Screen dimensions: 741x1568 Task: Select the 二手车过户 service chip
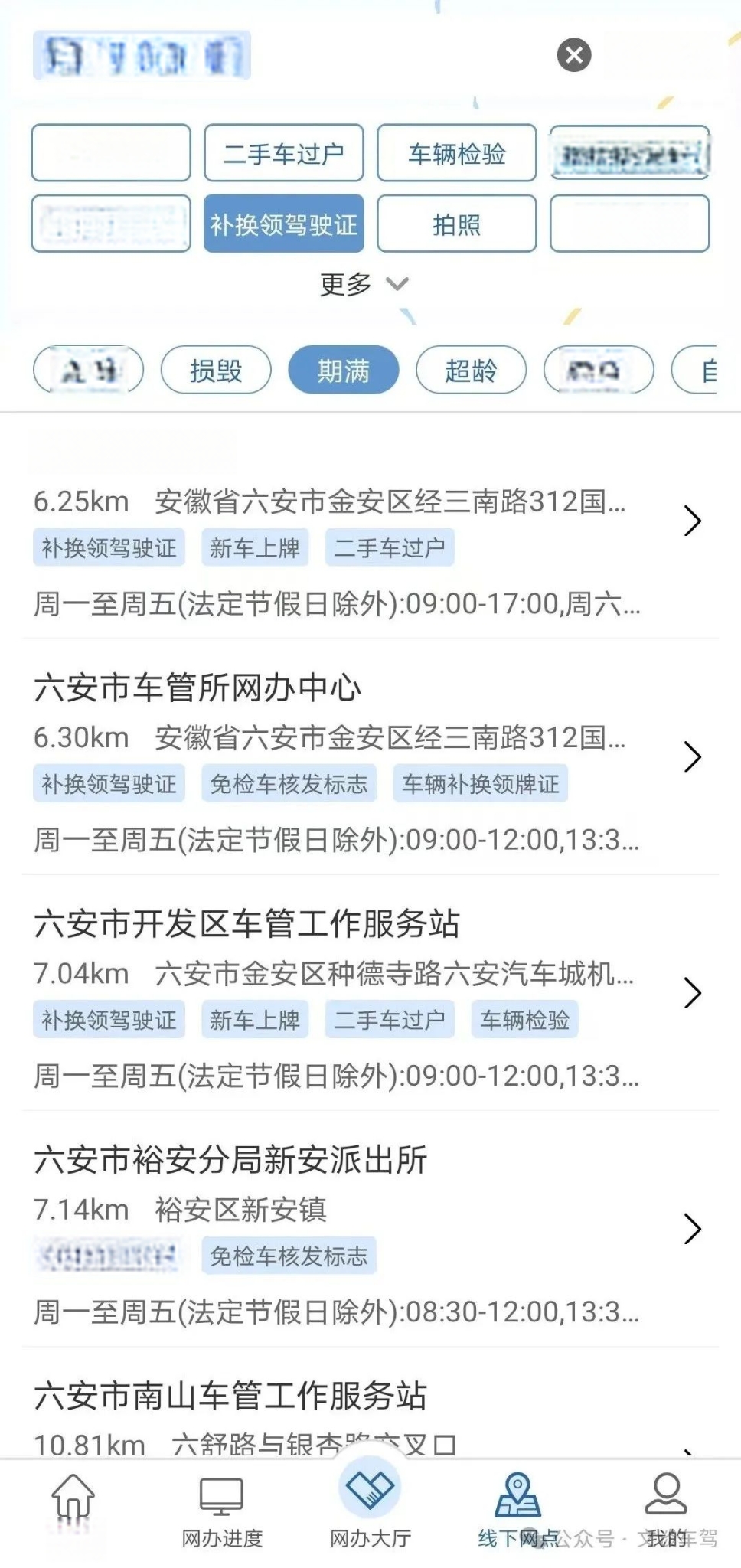tap(284, 153)
